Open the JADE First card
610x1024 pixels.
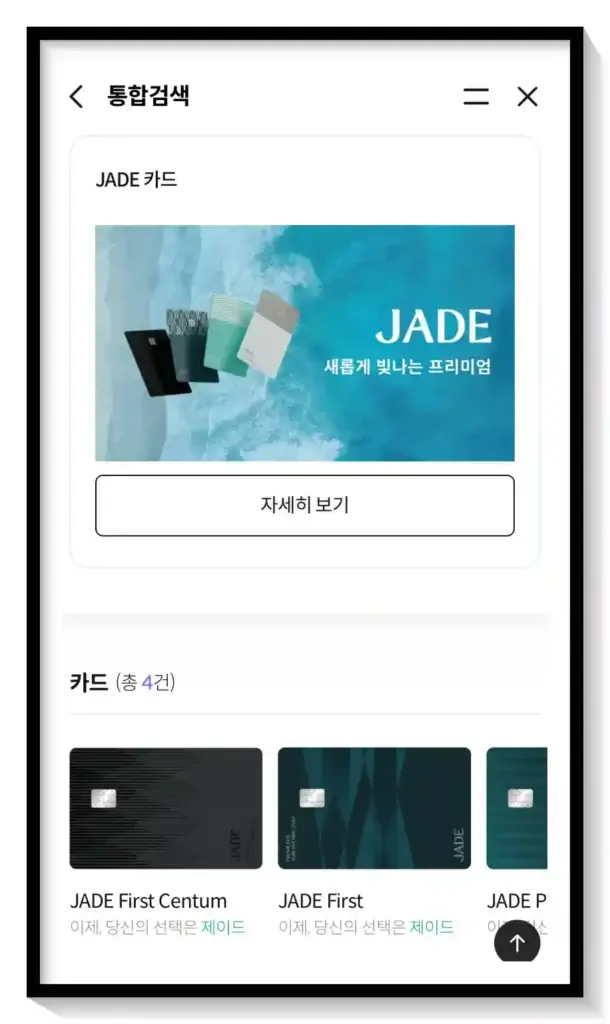pyautogui.click(x=374, y=809)
